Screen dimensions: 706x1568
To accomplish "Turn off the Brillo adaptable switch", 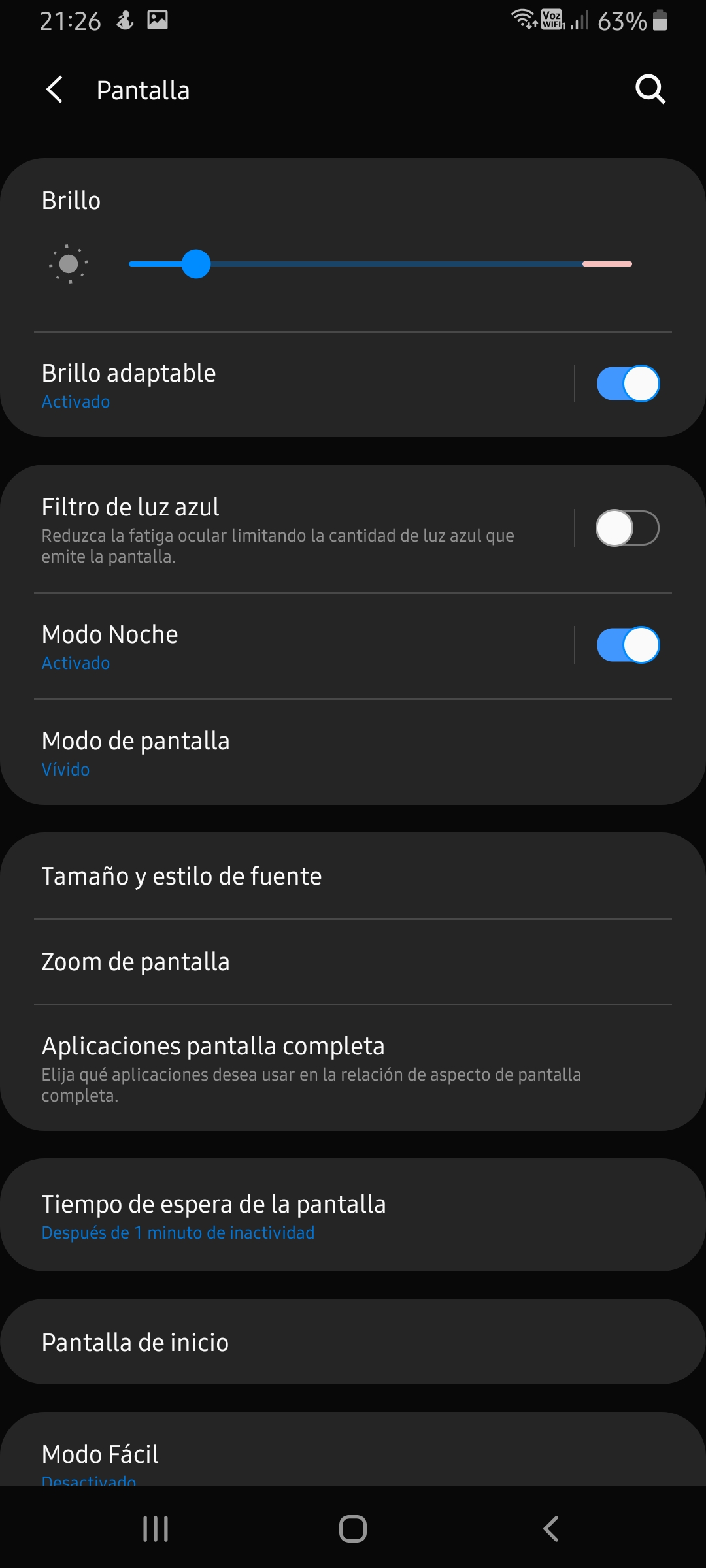I will click(x=628, y=384).
